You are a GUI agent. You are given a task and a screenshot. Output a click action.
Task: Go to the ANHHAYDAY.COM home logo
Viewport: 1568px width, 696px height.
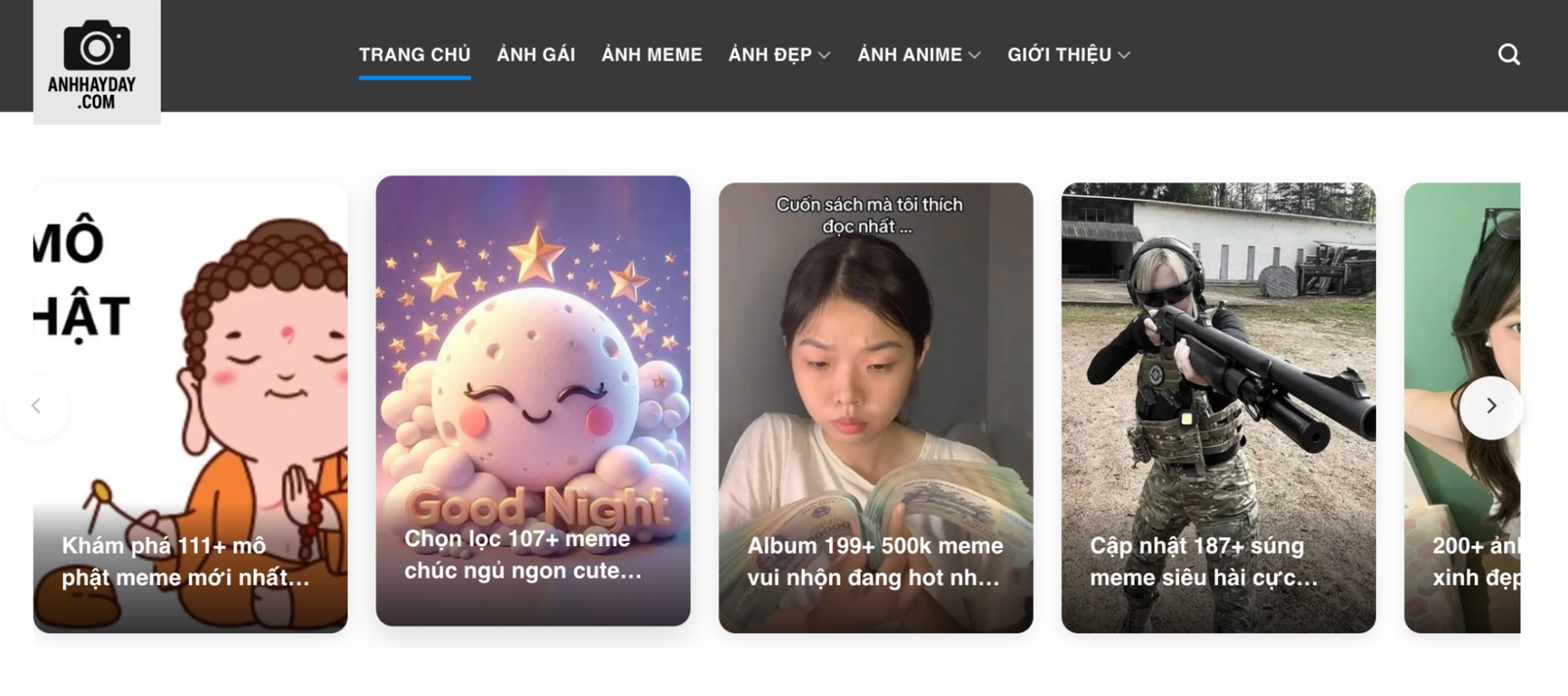tap(96, 63)
